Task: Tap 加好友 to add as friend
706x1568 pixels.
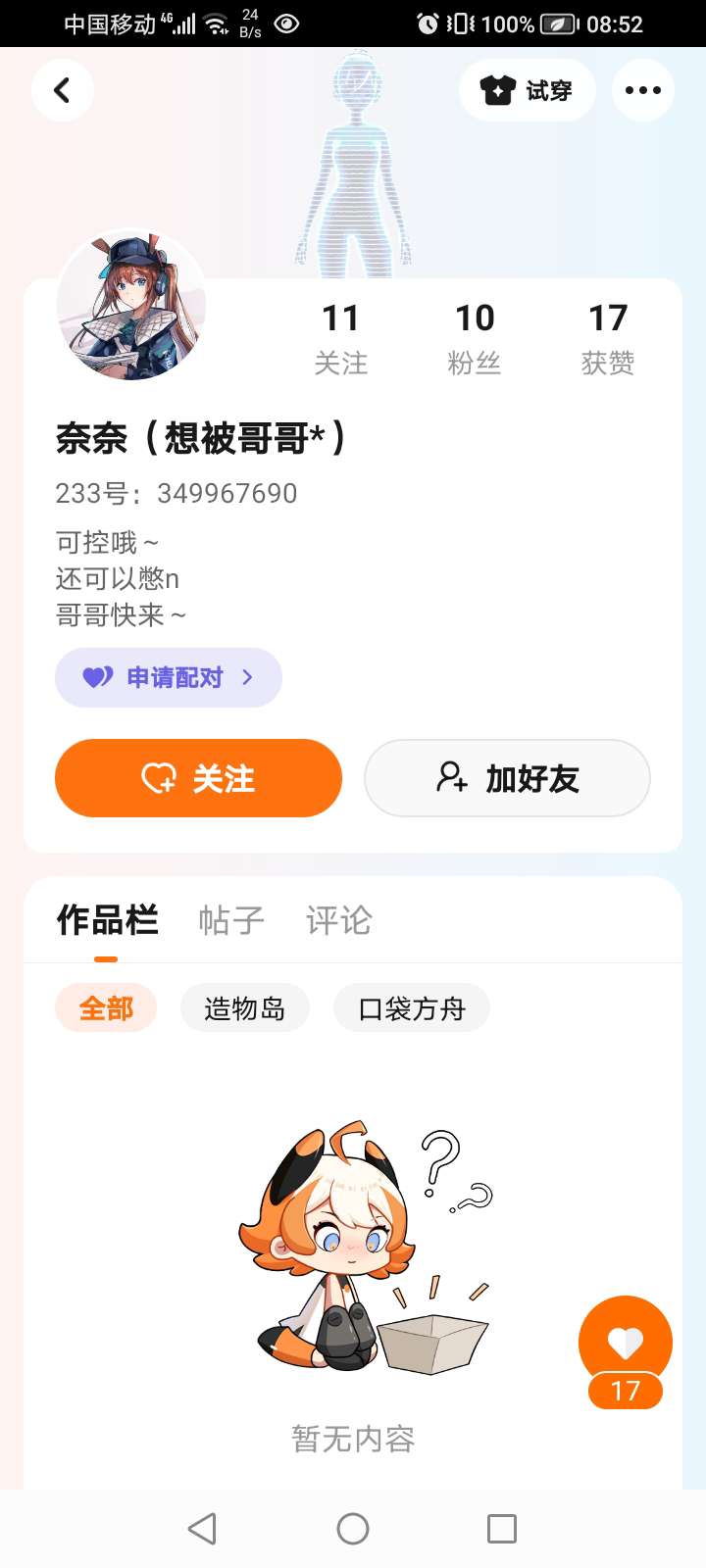Action: 507,778
